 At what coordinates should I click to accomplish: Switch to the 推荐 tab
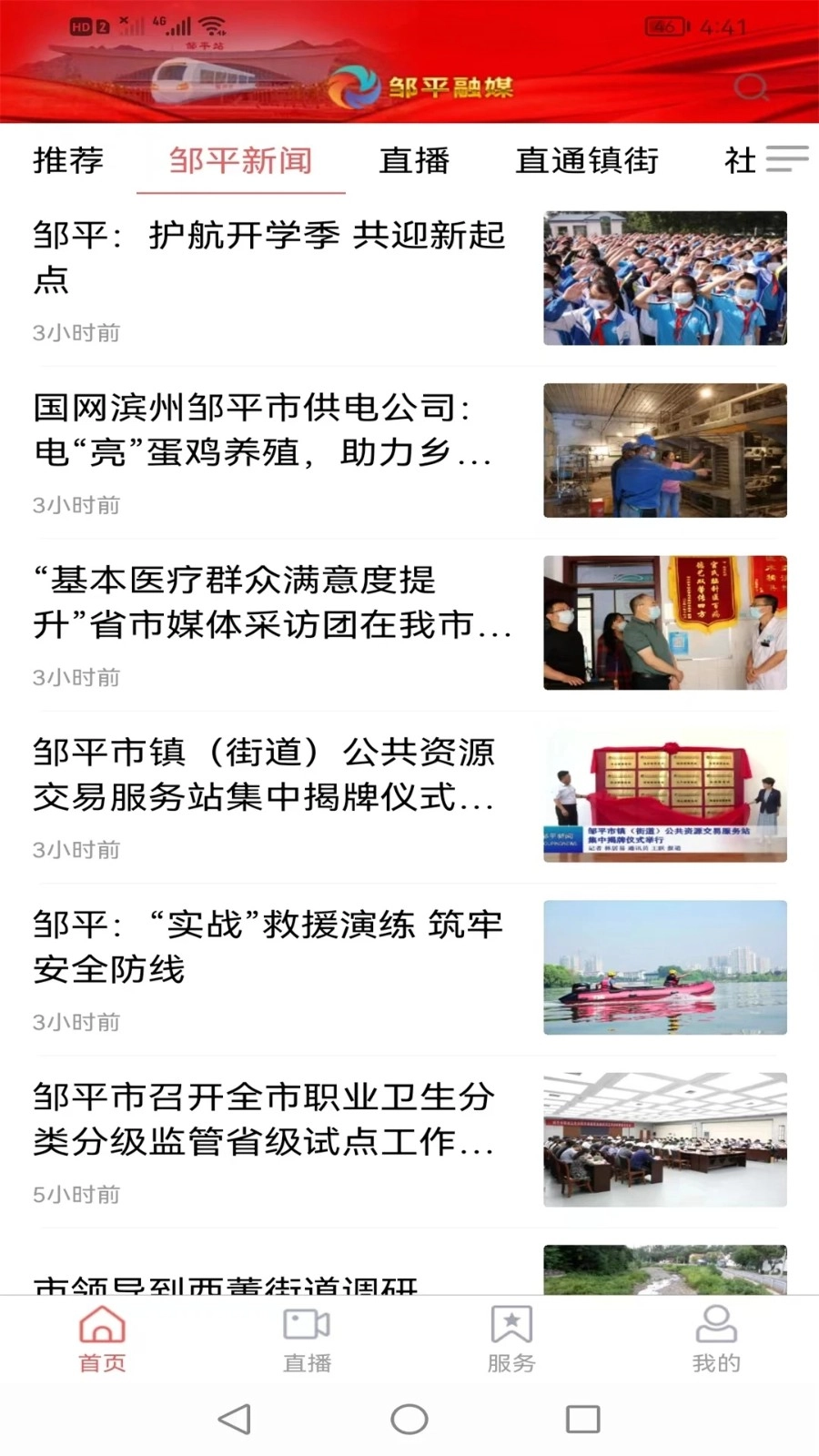[x=68, y=160]
